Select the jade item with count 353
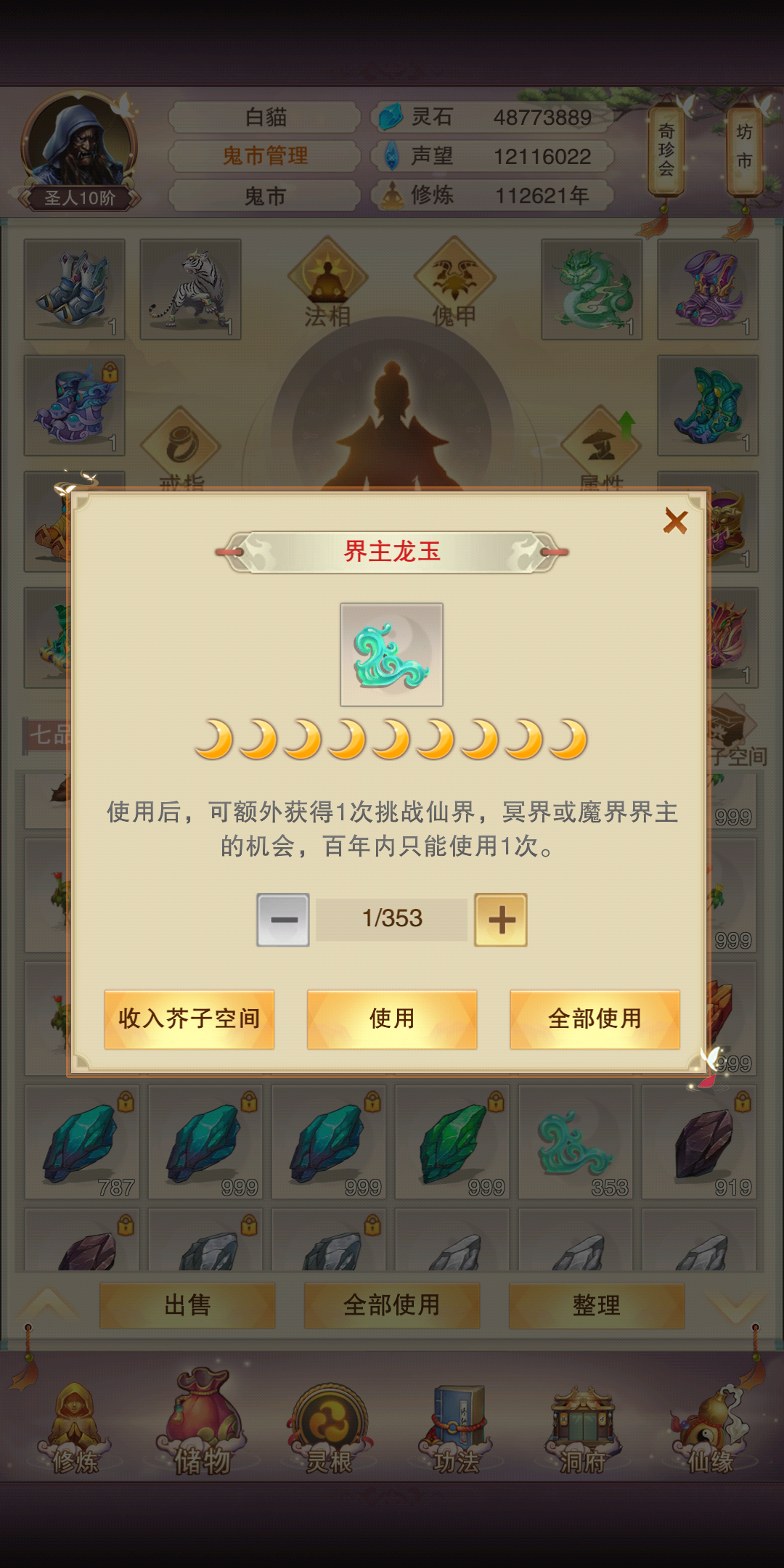 coord(575,1143)
